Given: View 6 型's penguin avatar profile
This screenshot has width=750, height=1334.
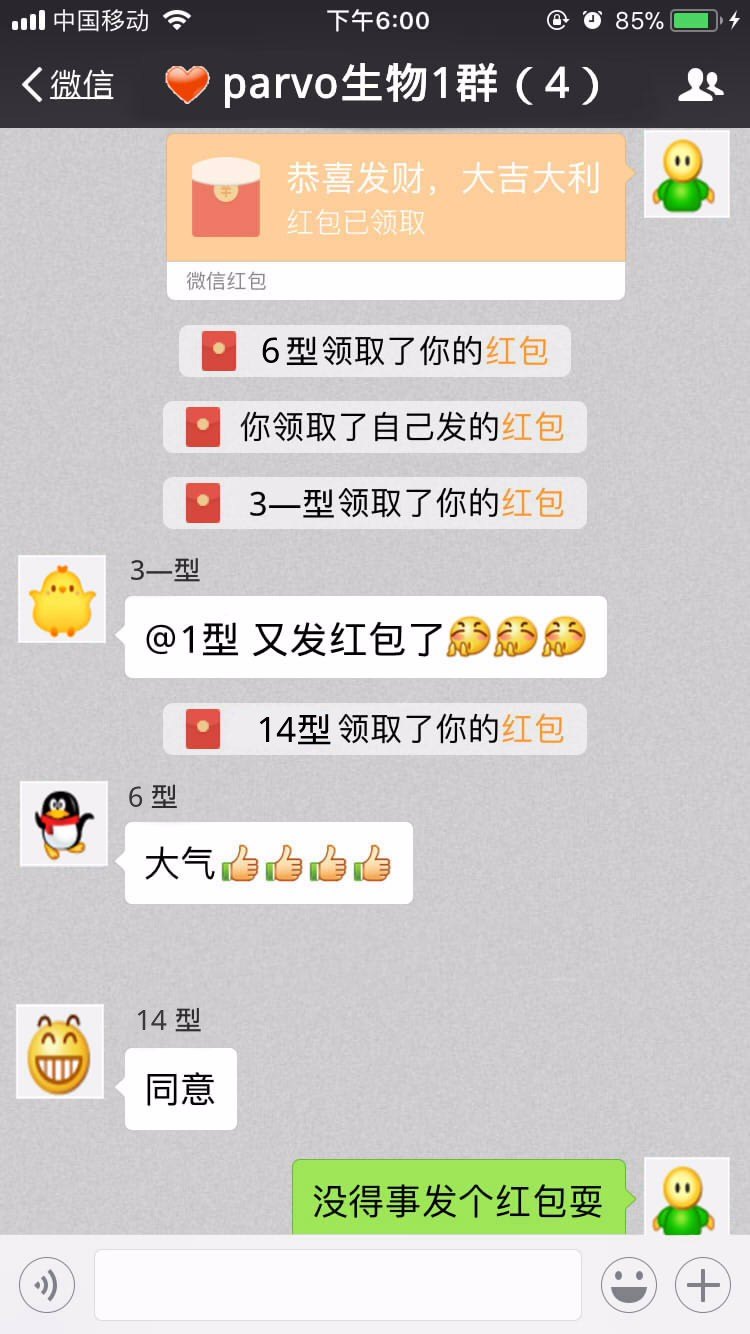Looking at the screenshot, I should point(64,823).
